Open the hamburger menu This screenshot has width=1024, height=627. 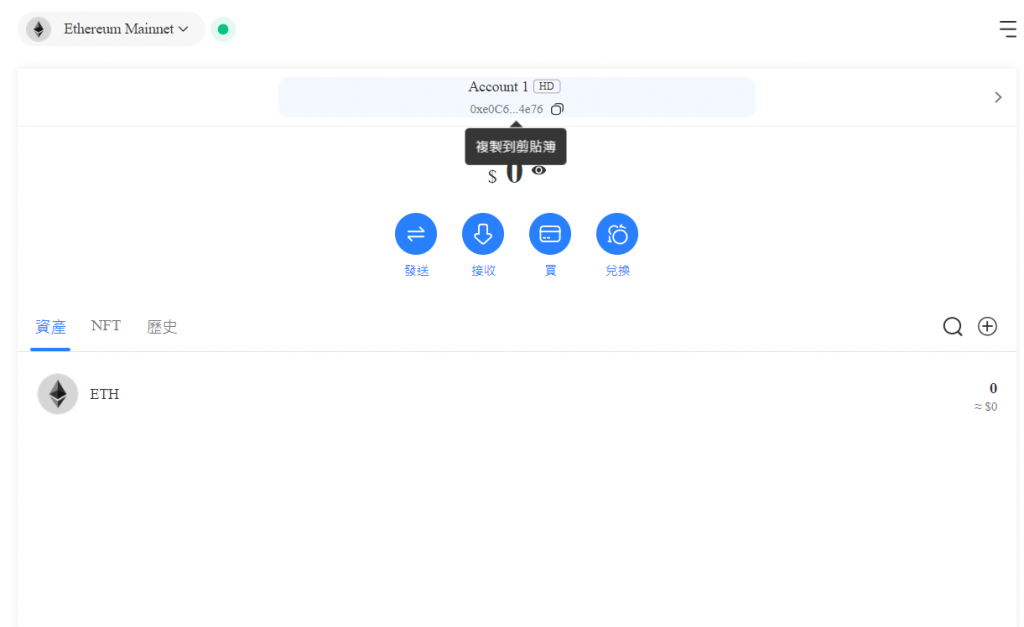[1007, 29]
